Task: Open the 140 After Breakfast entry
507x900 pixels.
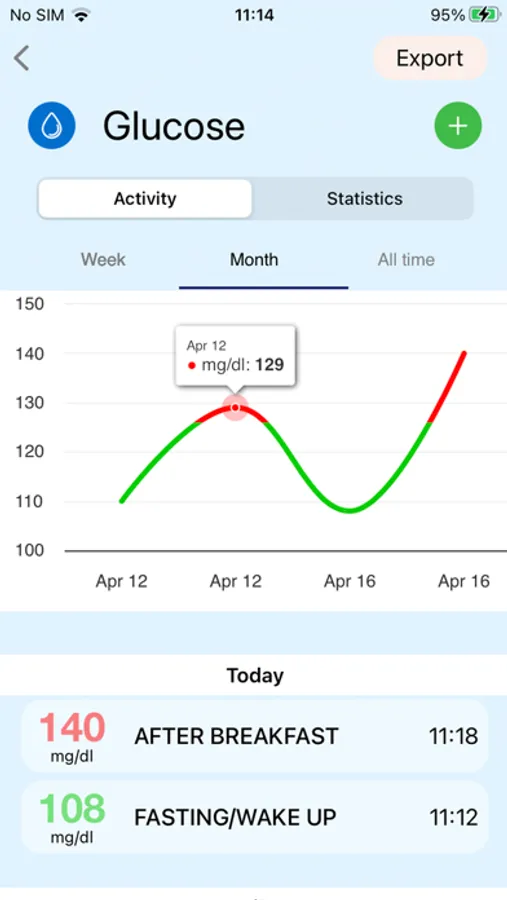Action: click(255, 736)
